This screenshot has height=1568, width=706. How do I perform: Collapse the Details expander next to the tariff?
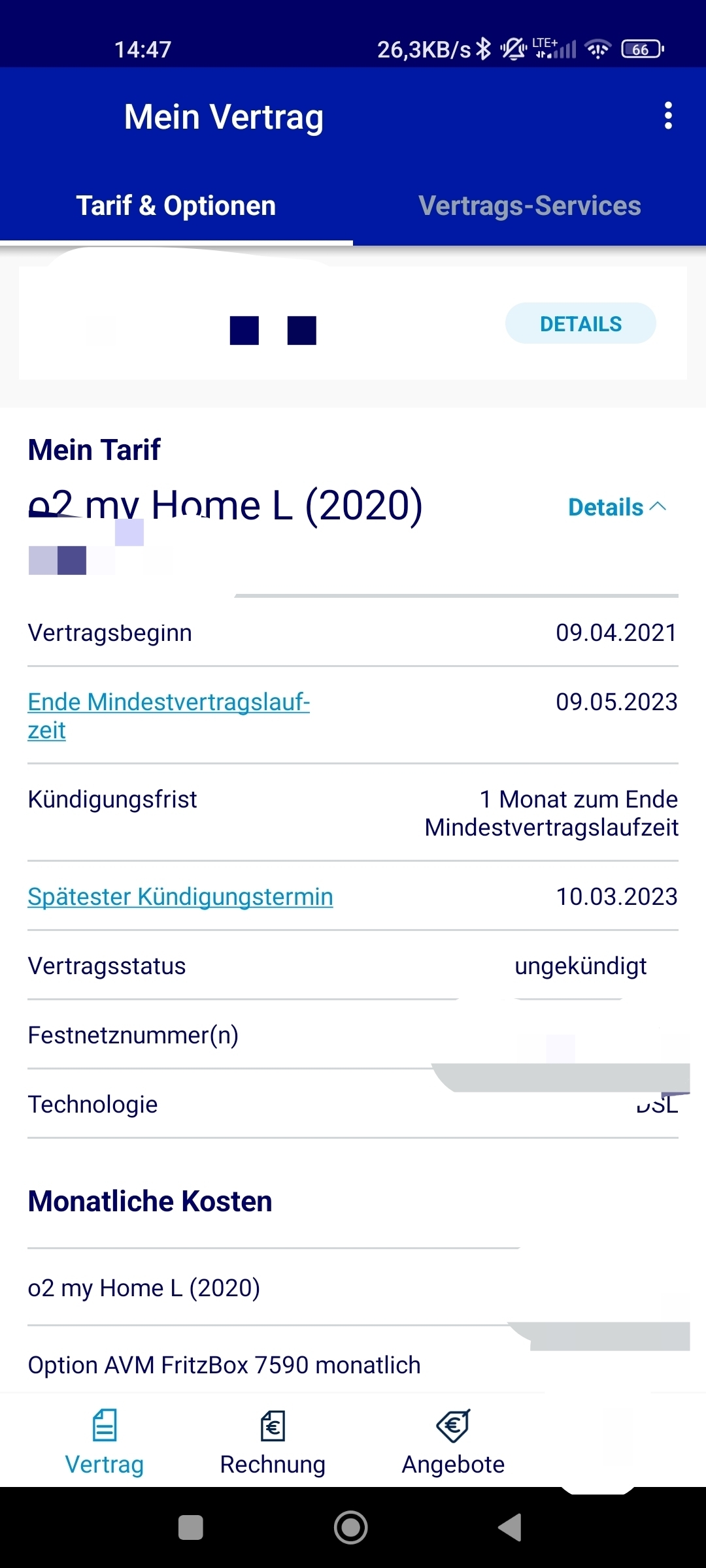coord(617,507)
